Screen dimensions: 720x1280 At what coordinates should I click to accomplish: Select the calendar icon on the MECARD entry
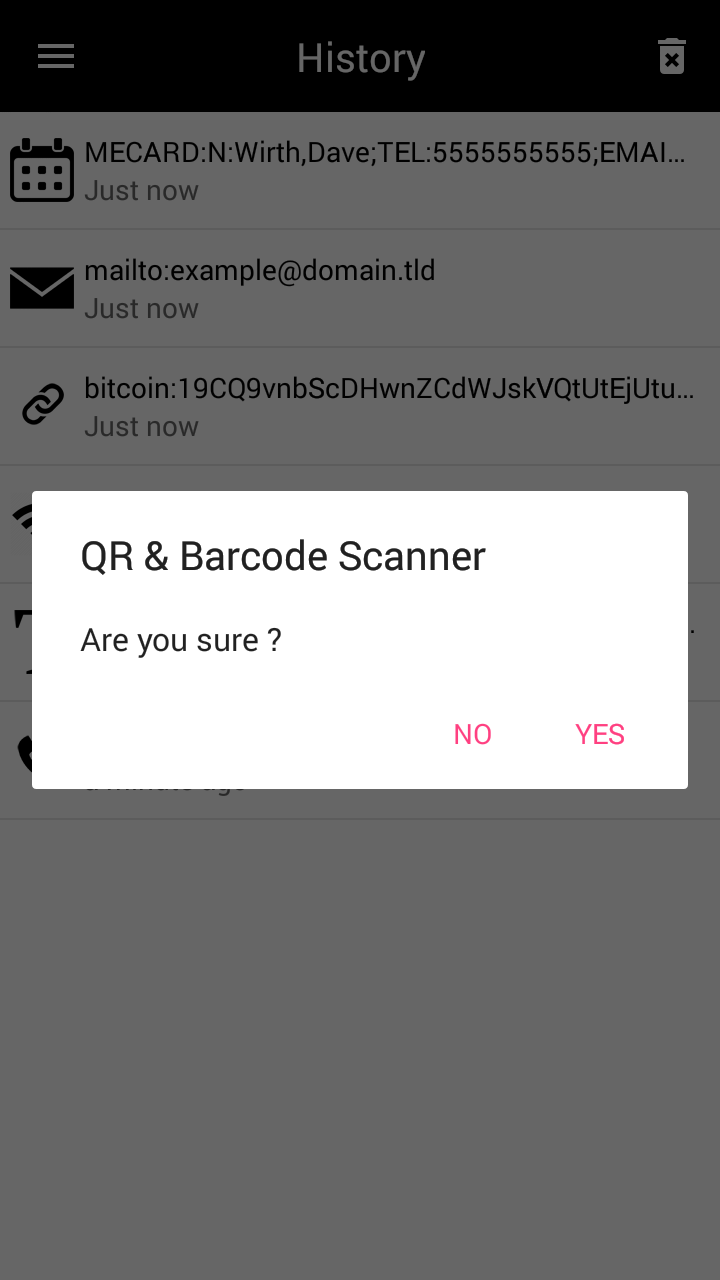(41, 169)
